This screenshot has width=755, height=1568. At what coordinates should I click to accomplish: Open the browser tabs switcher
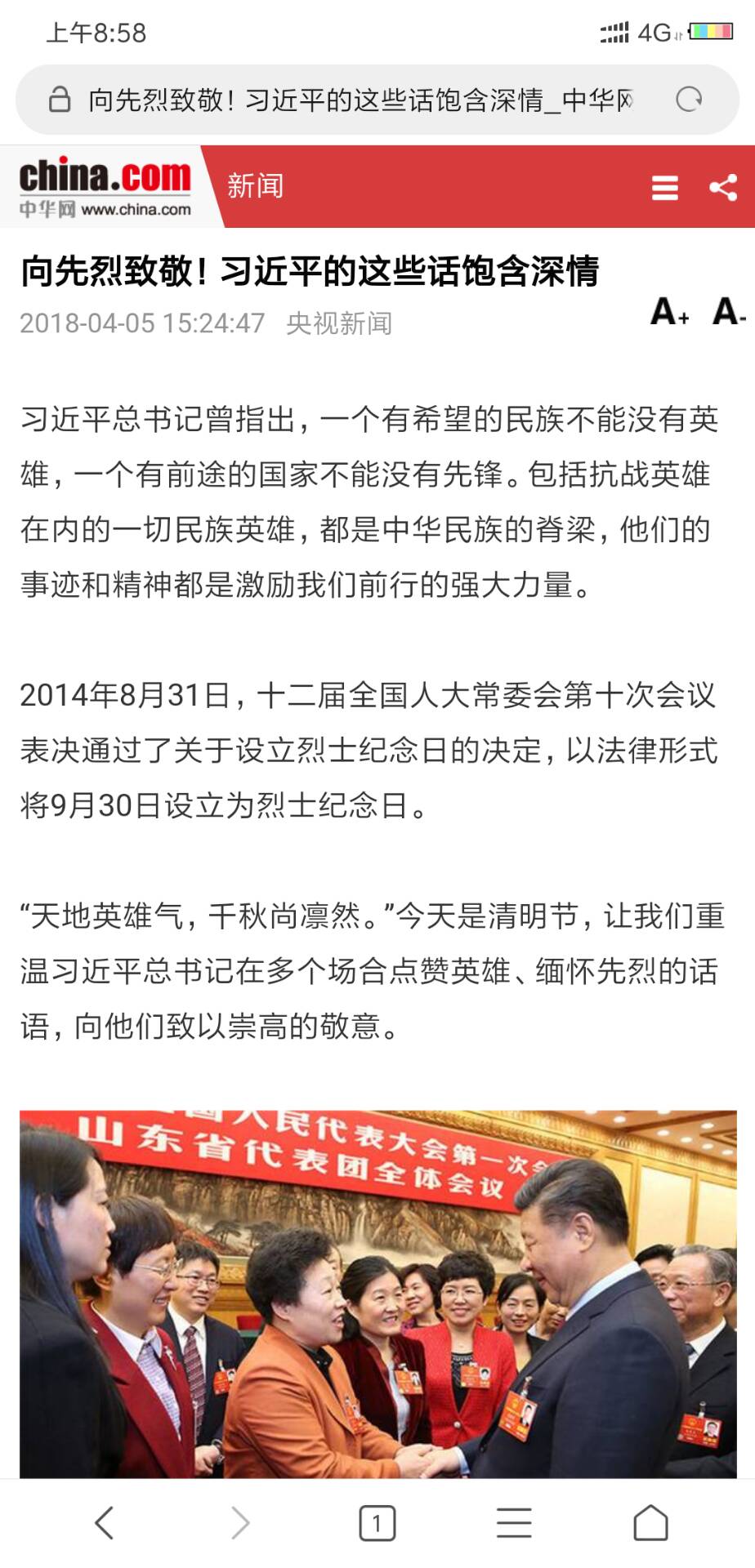coord(377,1523)
